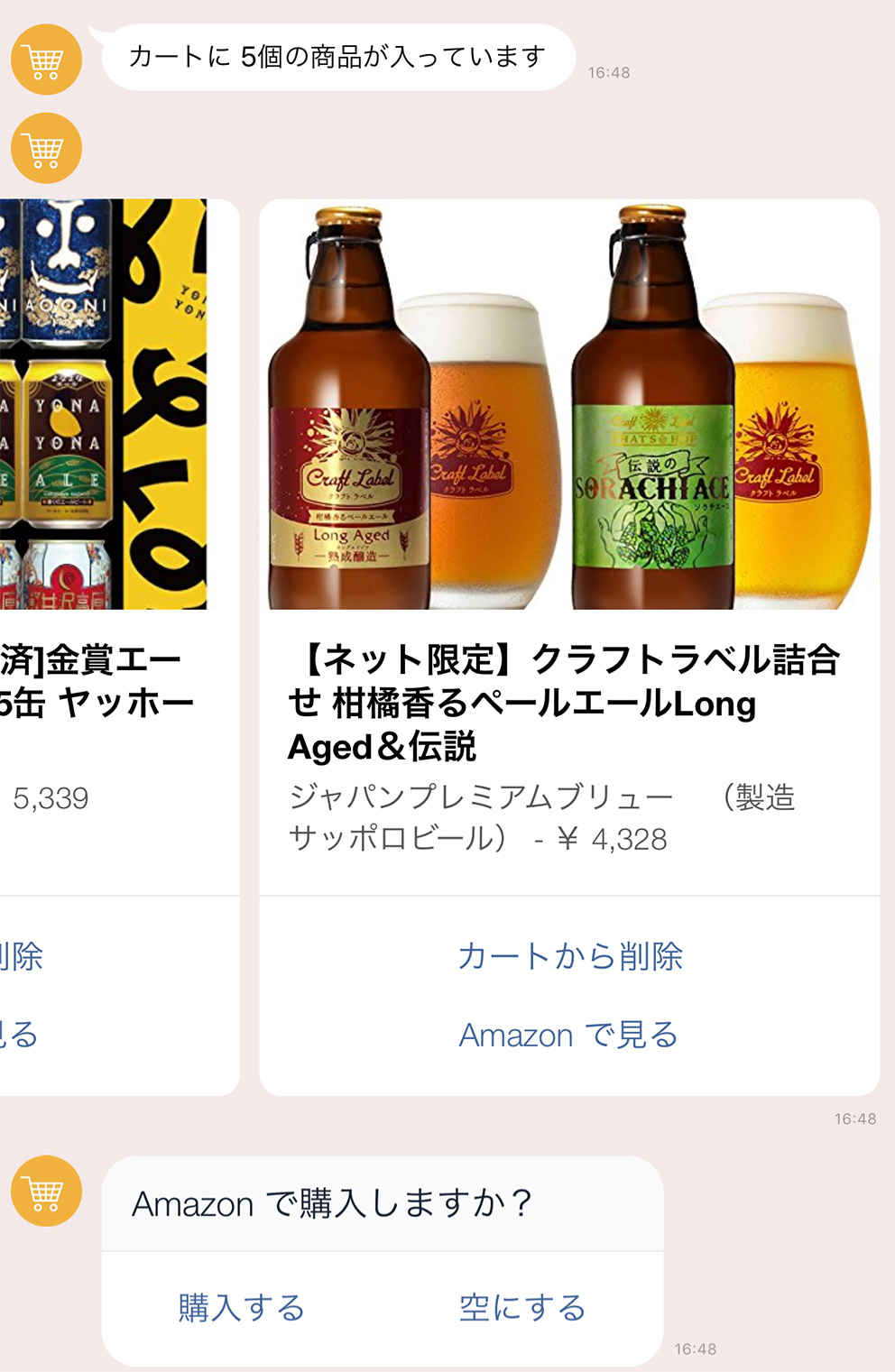
Task: View the Craft Label set on Amazon
Action: pos(569,1035)
